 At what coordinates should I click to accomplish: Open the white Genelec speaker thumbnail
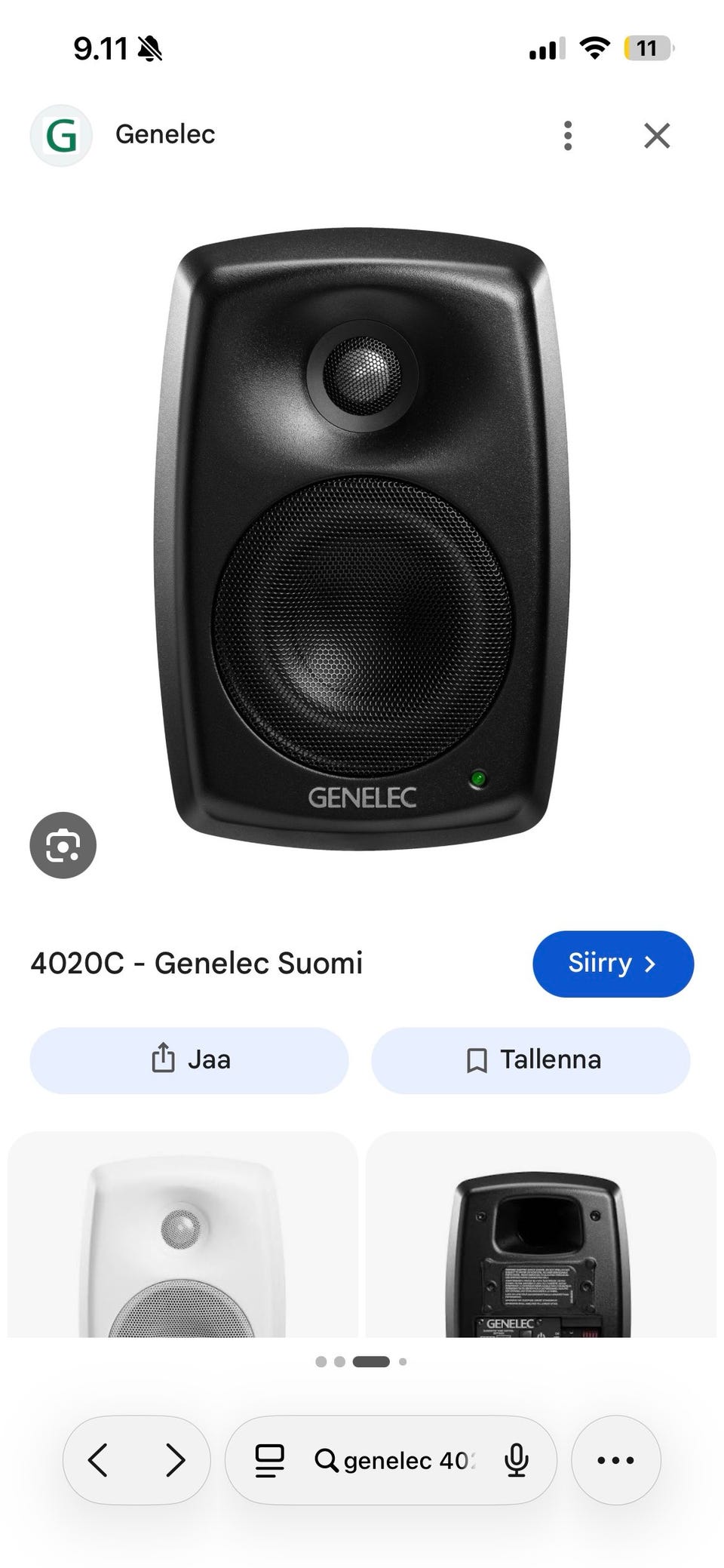point(183,1234)
